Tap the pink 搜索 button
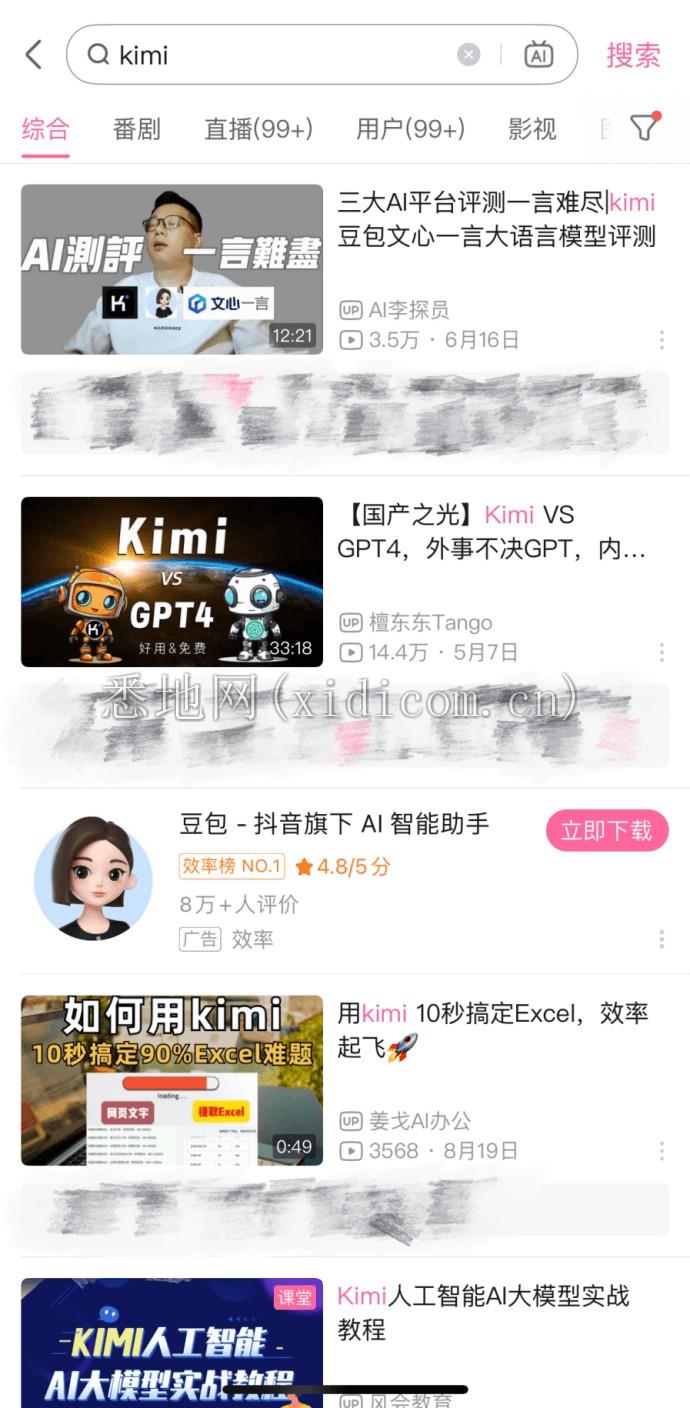The width and height of the screenshot is (690, 1408). (633, 55)
